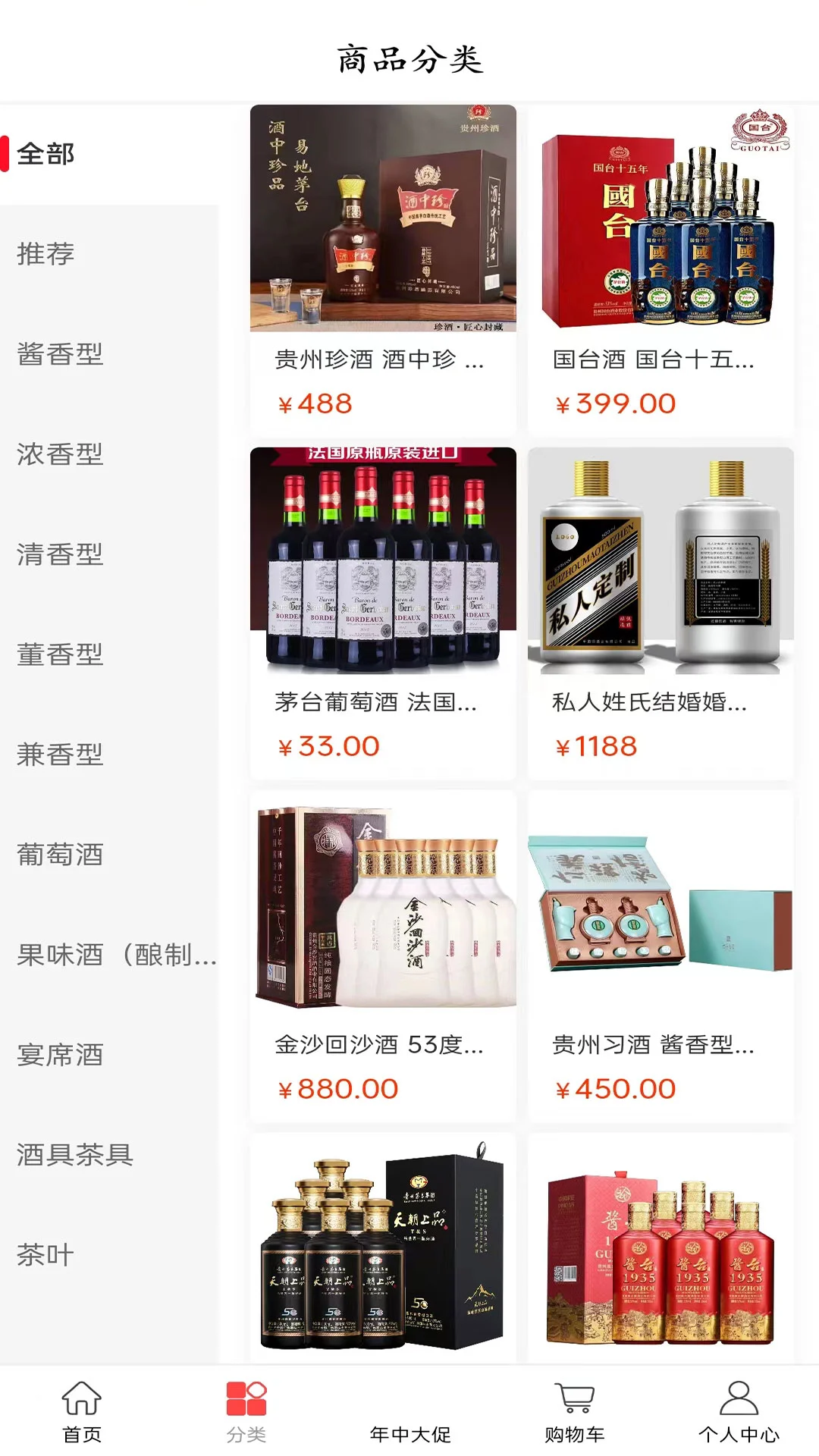Select the 葡萄酒 wine category
This screenshot has height=1456, width=819.
59,855
